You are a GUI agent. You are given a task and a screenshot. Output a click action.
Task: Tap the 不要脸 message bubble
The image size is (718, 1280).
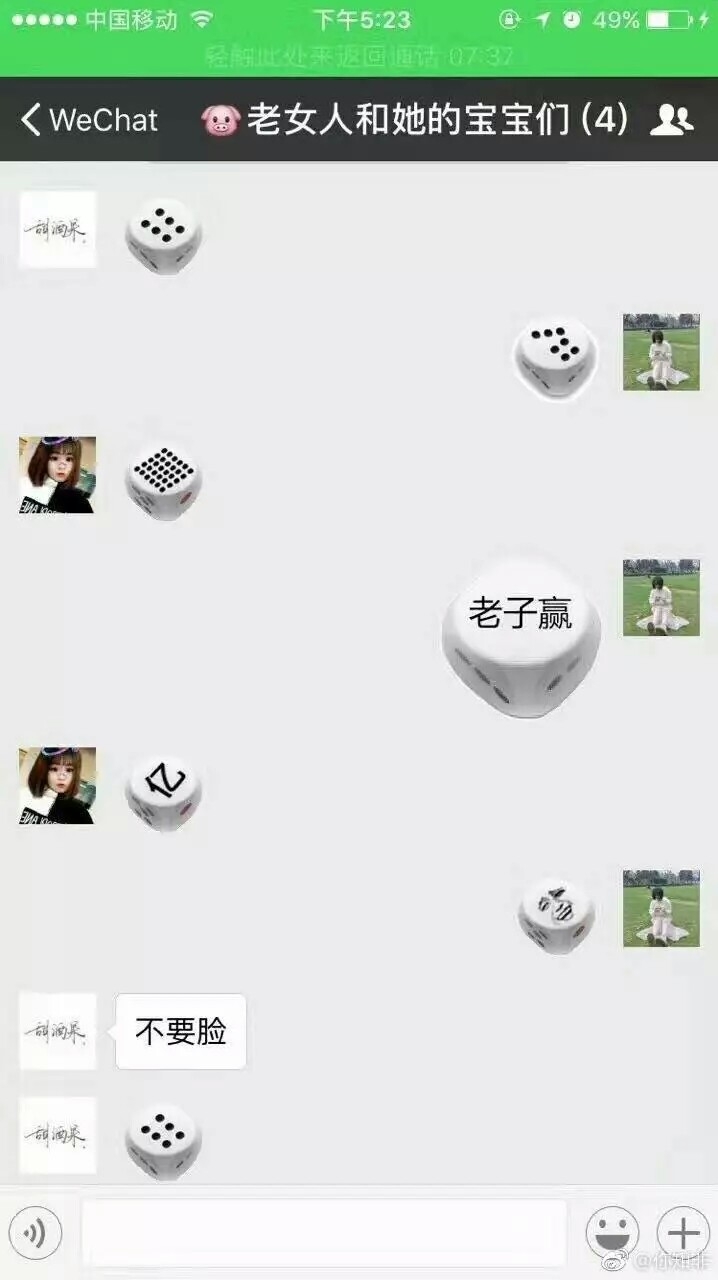pos(181,1031)
